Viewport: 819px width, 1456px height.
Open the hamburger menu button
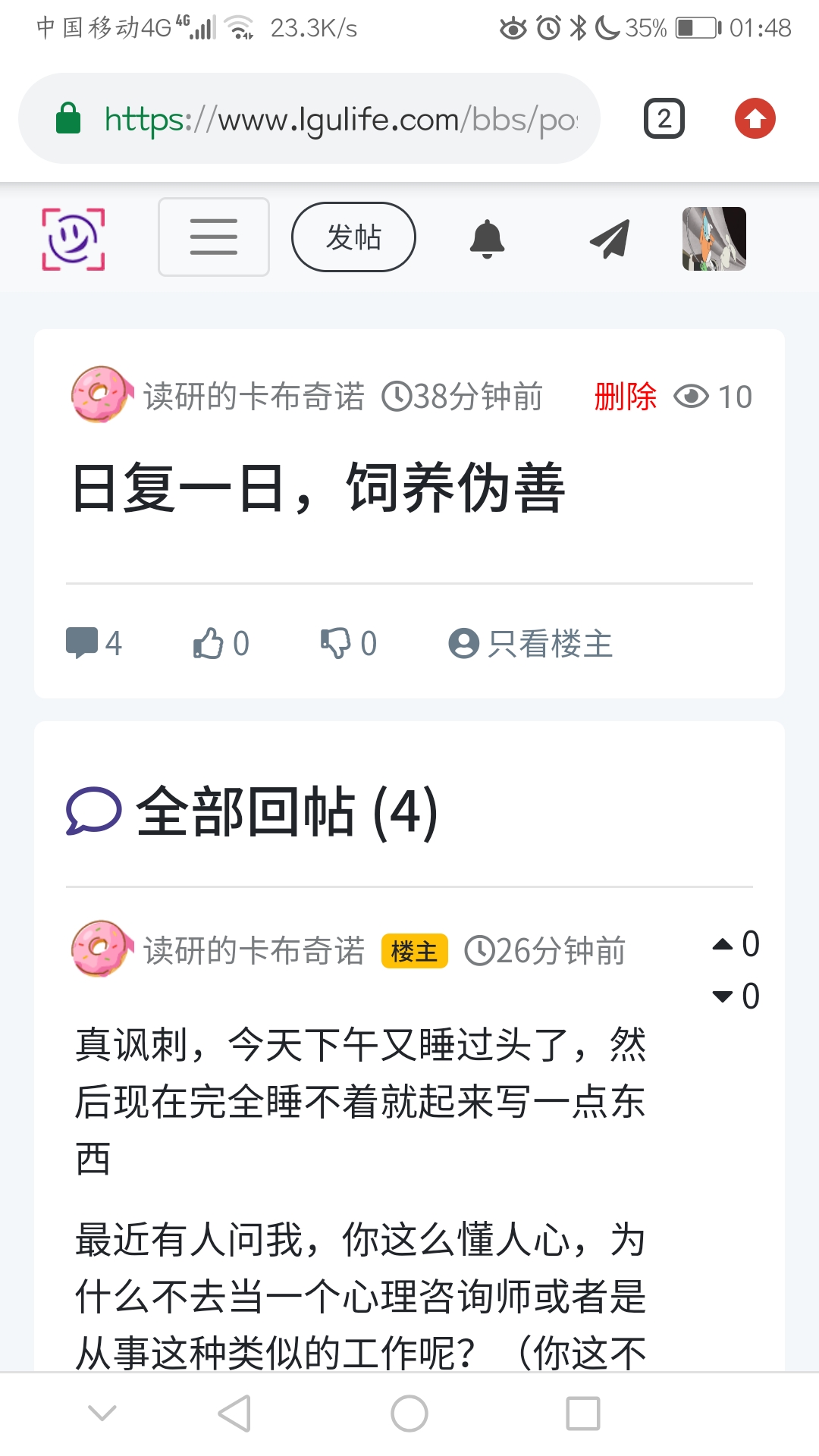213,237
